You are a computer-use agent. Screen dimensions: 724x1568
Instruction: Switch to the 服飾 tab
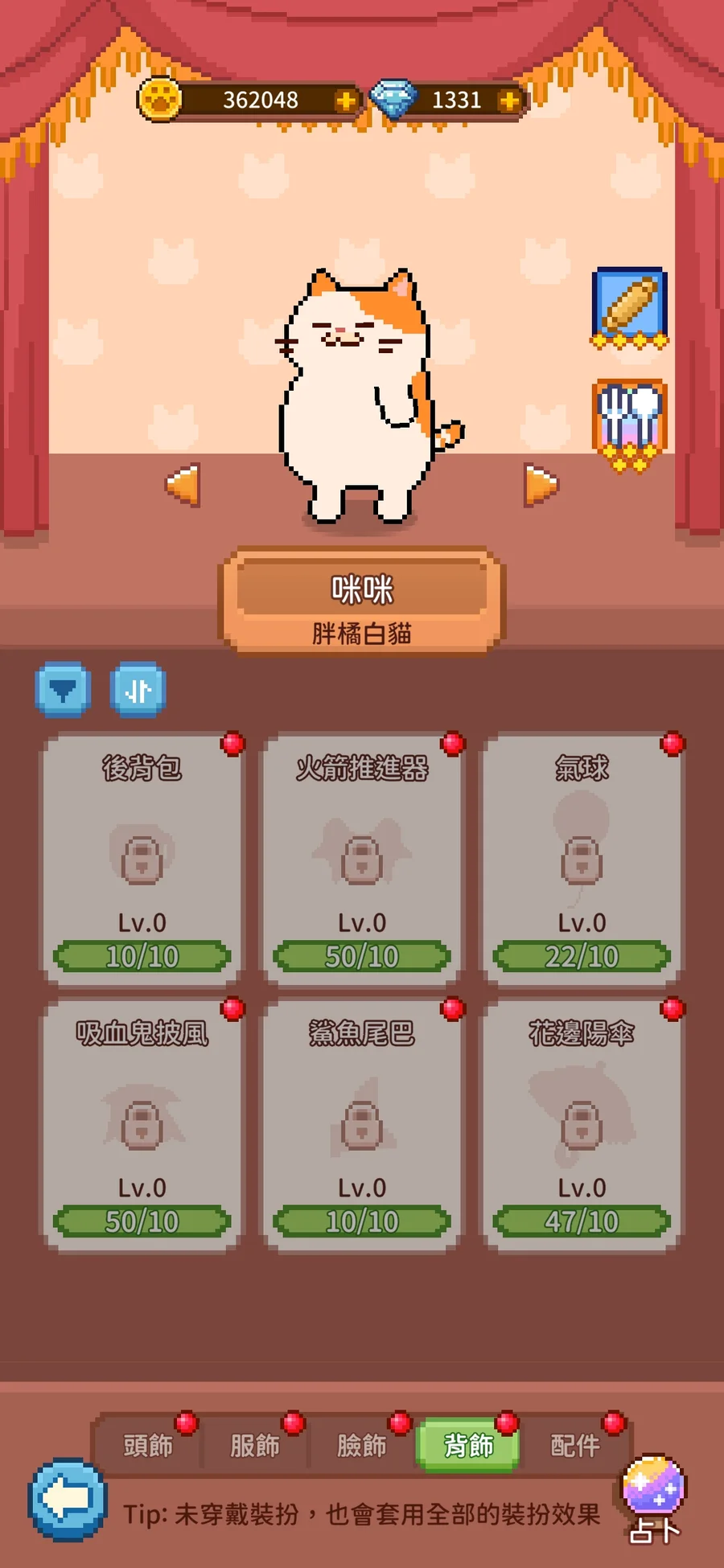(255, 1446)
